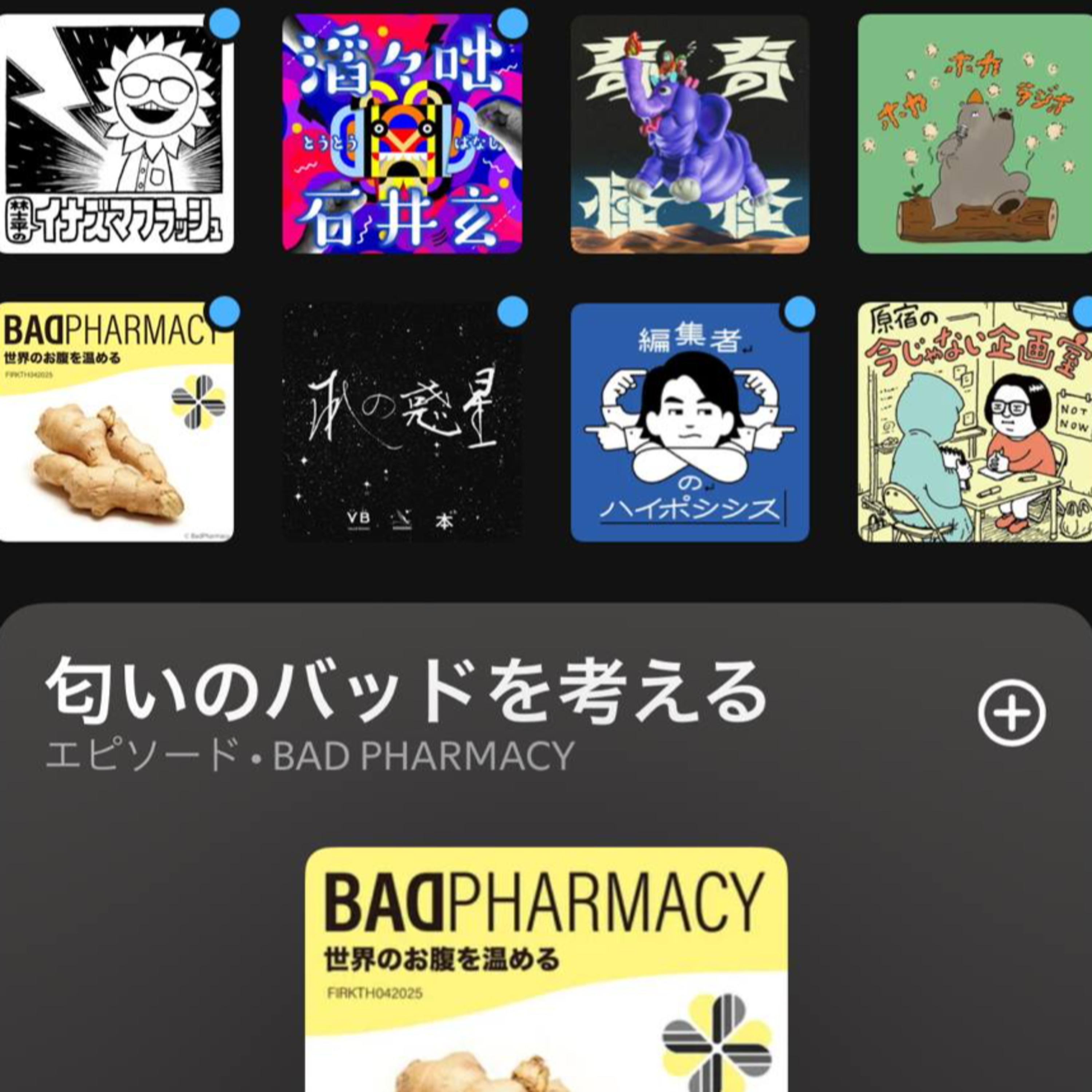Add 匂いのバッドを考える episode to library
The height and width of the screenshot is (1092, 1092).
(1012, 713)
